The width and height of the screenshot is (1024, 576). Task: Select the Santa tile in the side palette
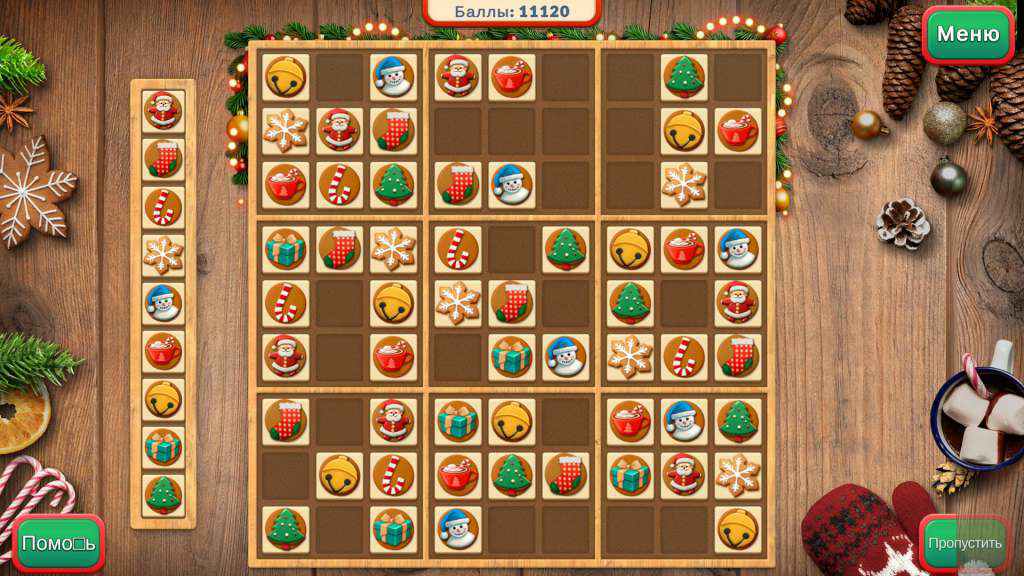point(163,110)
